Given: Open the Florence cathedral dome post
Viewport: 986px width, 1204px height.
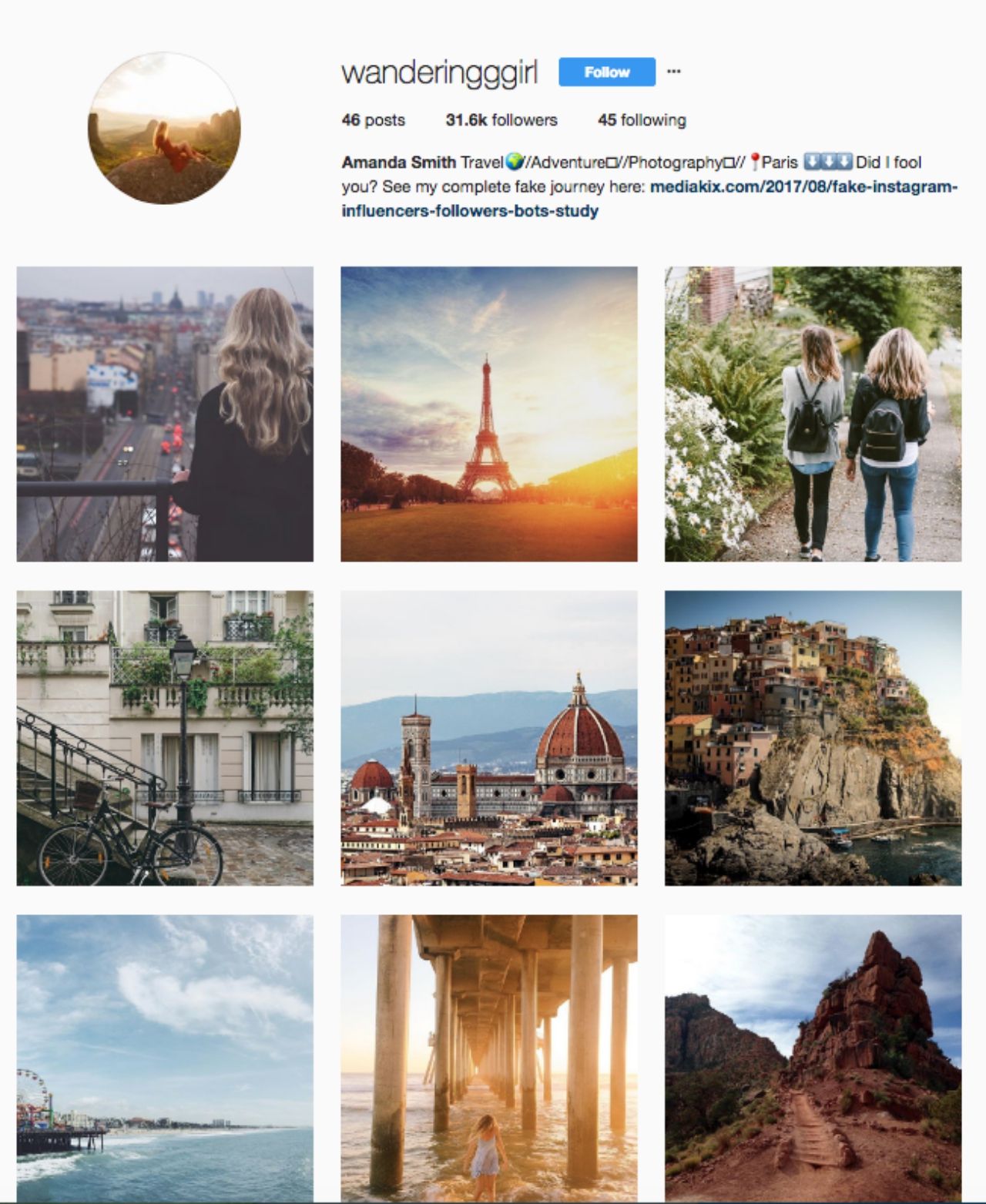Looking at the screenshot, I should 488,738.
